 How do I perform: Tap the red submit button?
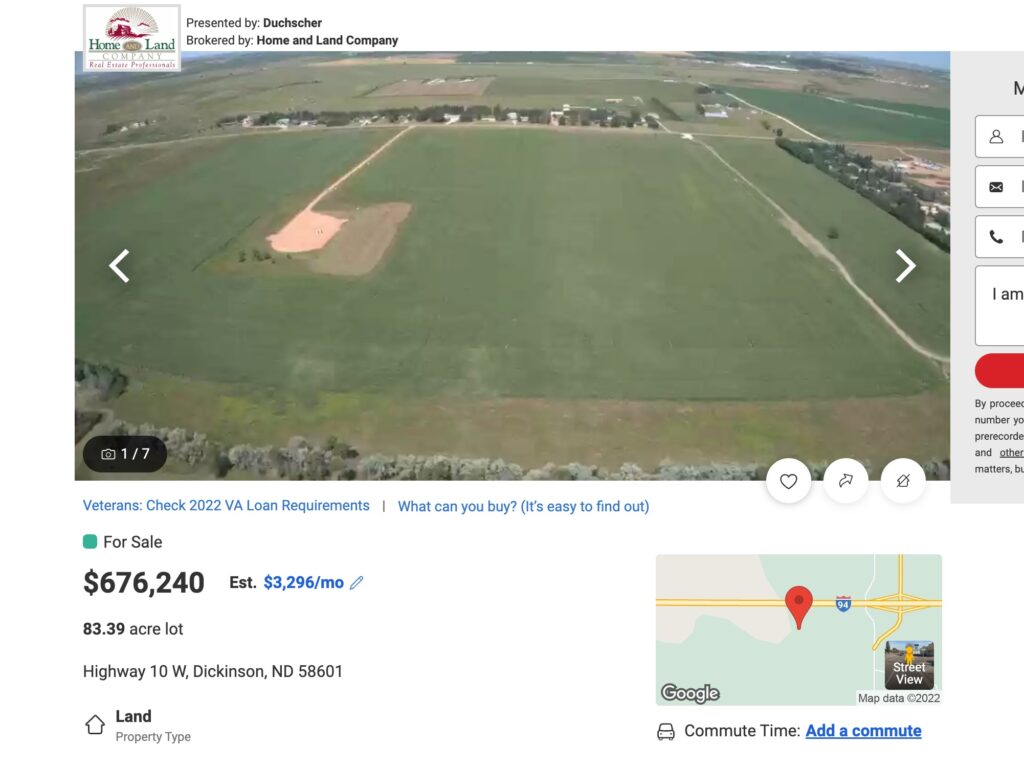coord(1002,371)
